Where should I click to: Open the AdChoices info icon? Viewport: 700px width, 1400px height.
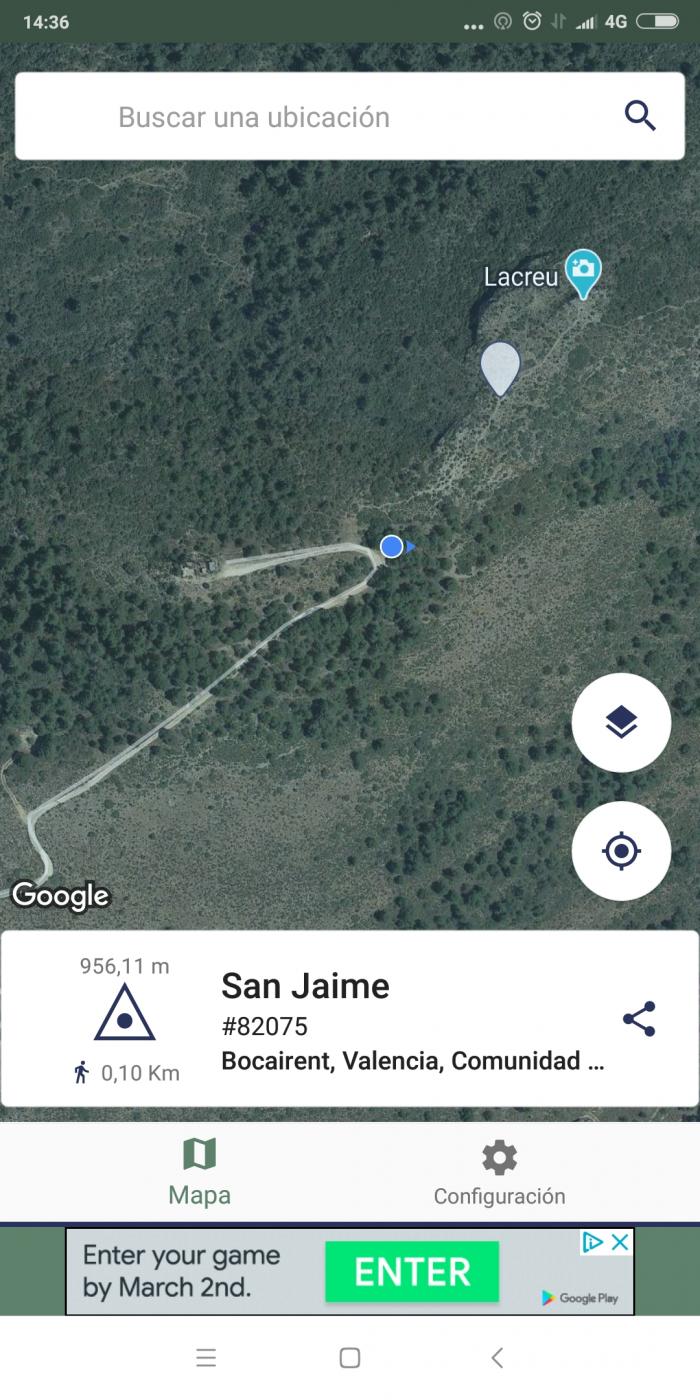pos(593,1242)
